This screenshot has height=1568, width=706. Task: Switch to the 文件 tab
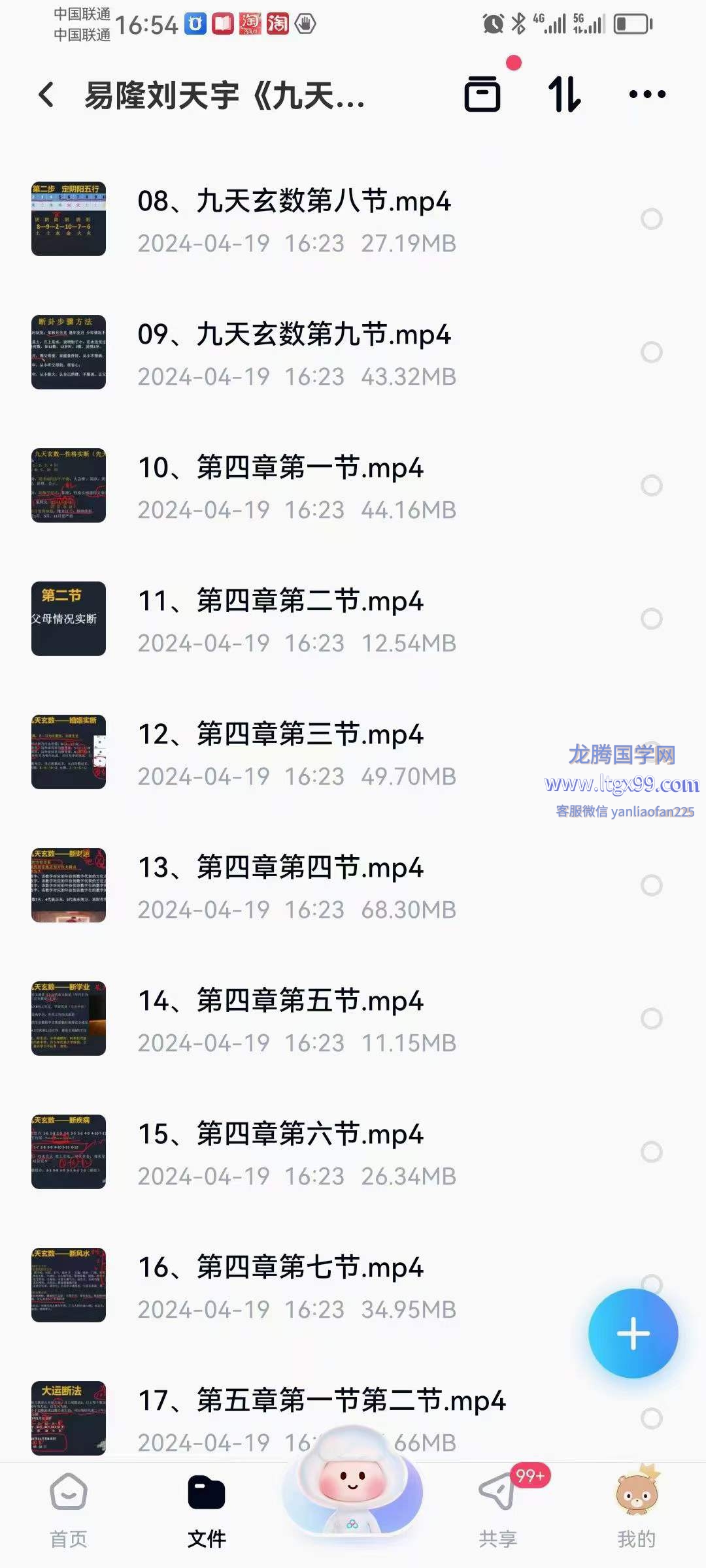(207, 1511)
